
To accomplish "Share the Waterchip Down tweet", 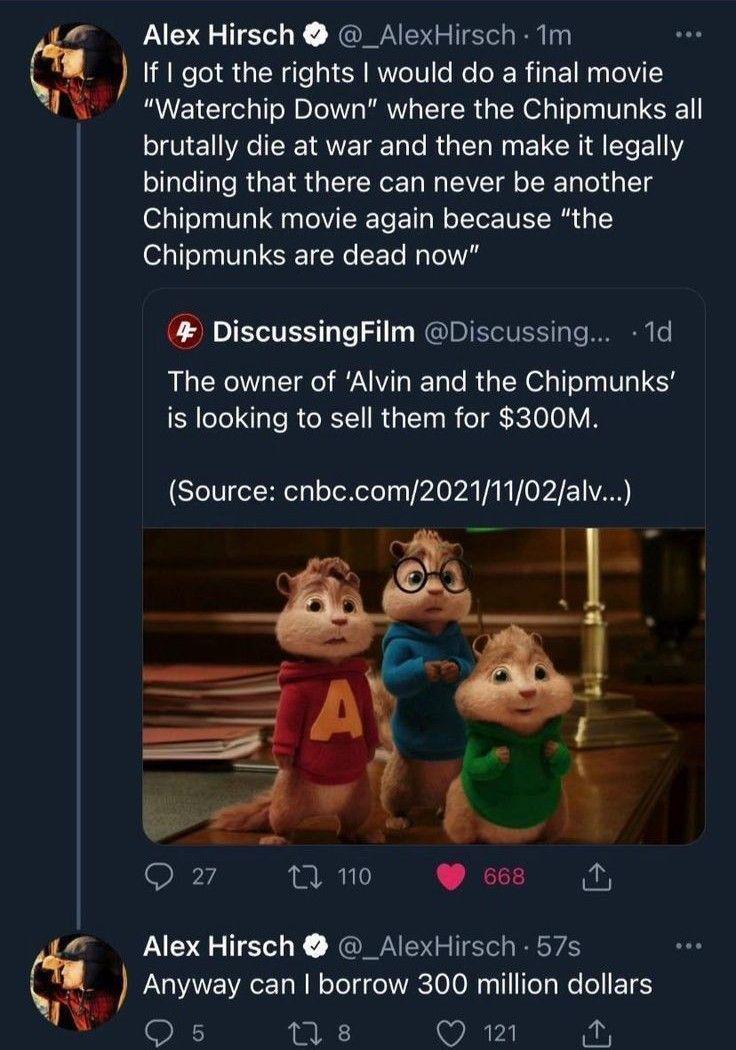I will point(596,877).
